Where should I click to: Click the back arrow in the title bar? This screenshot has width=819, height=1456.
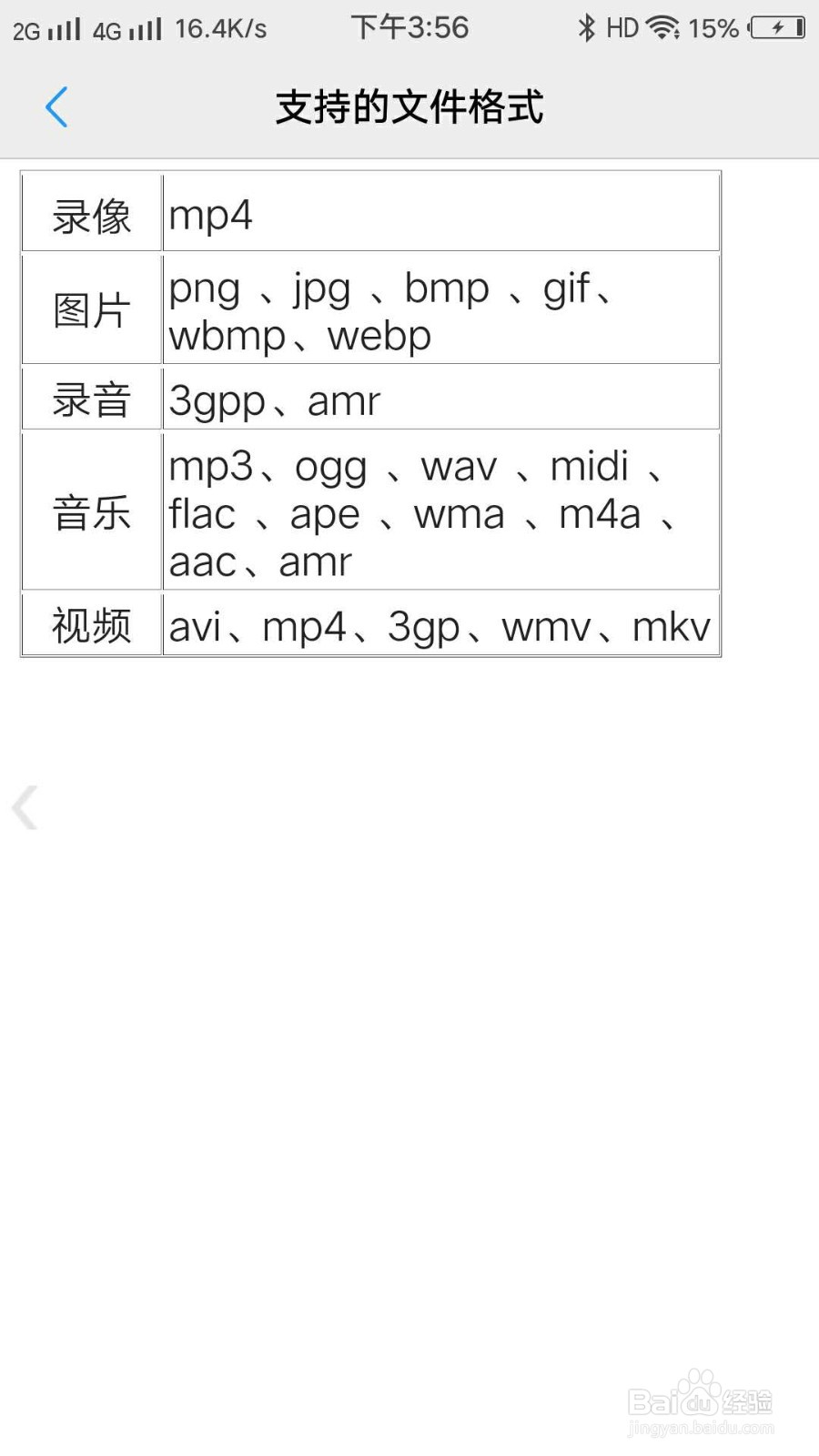click(x=57, y=106)
